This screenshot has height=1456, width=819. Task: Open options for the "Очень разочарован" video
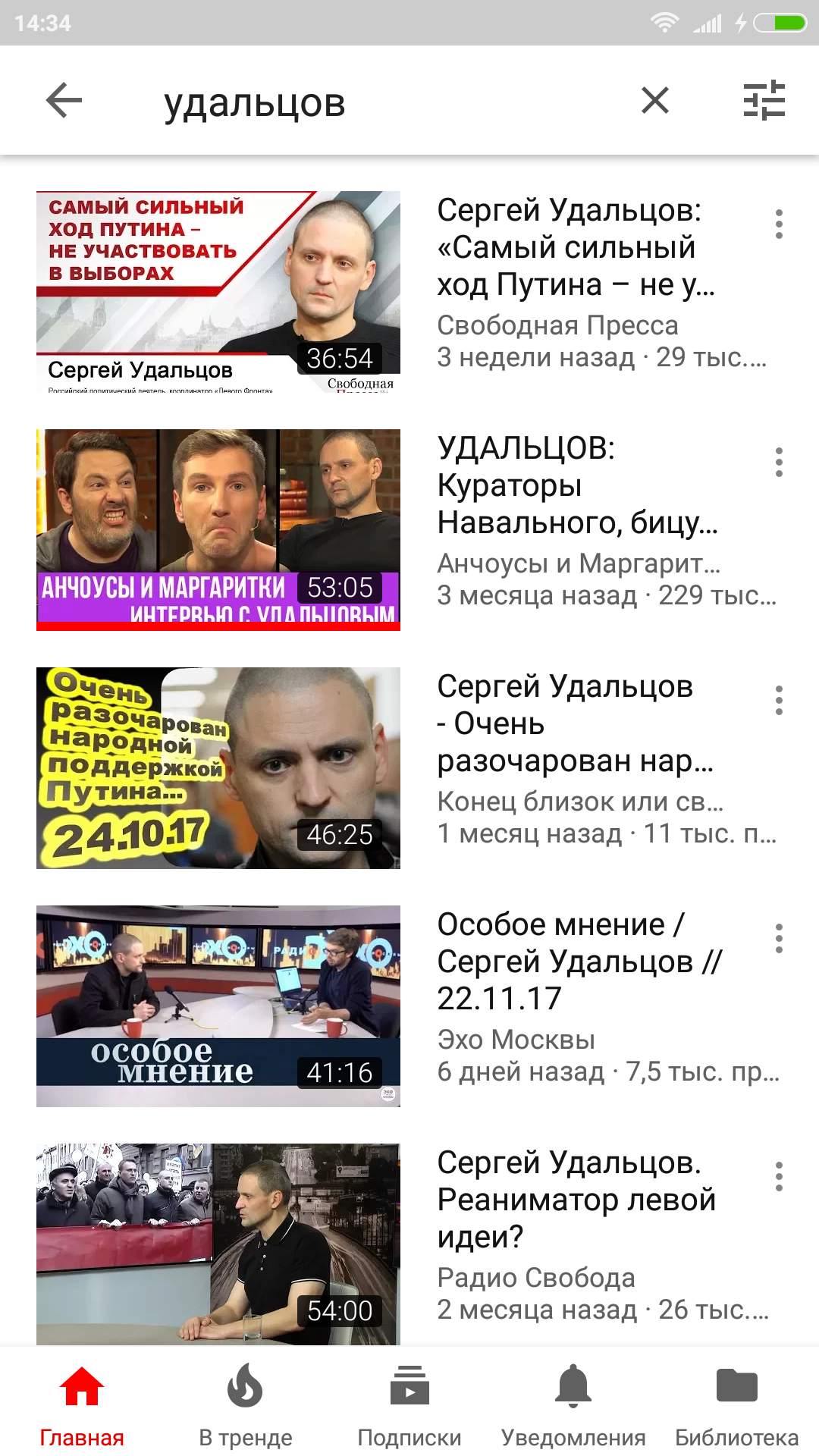tap(779, 701)
